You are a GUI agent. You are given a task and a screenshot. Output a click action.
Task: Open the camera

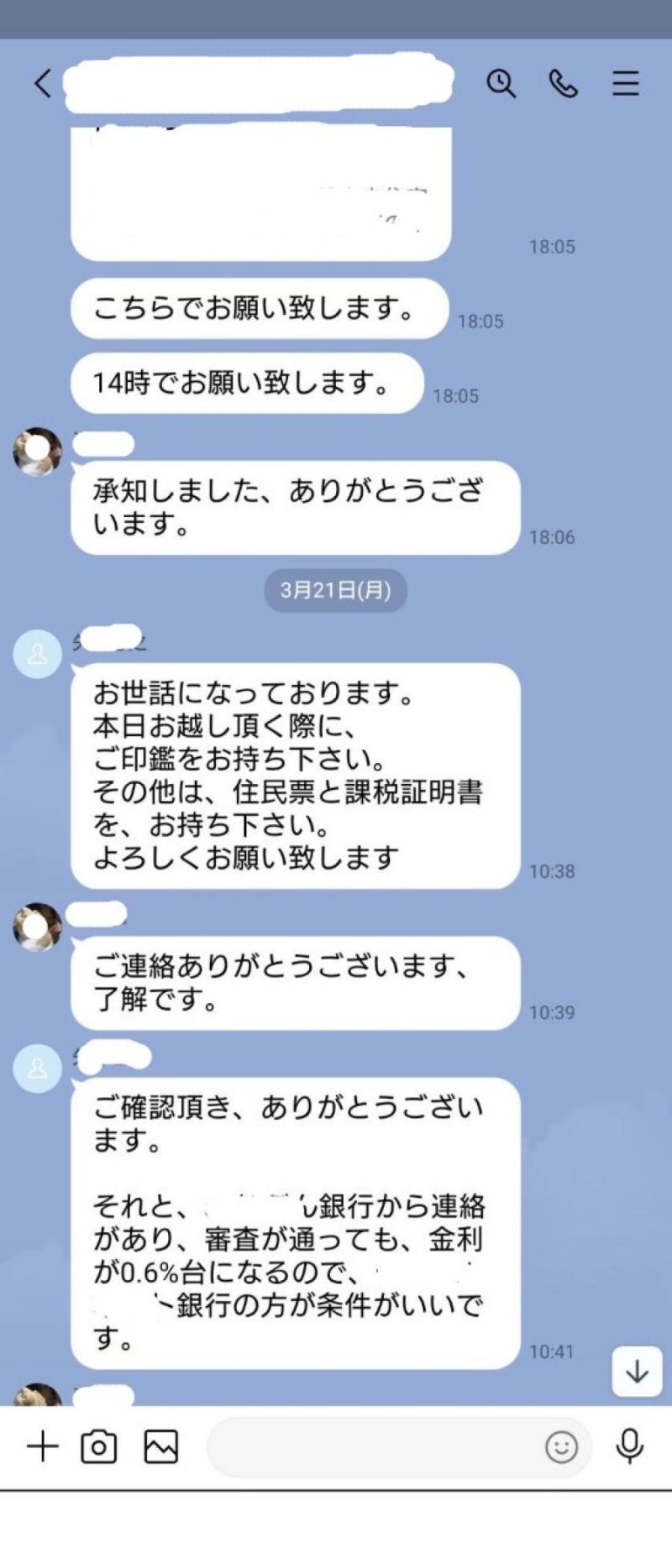98,1446
